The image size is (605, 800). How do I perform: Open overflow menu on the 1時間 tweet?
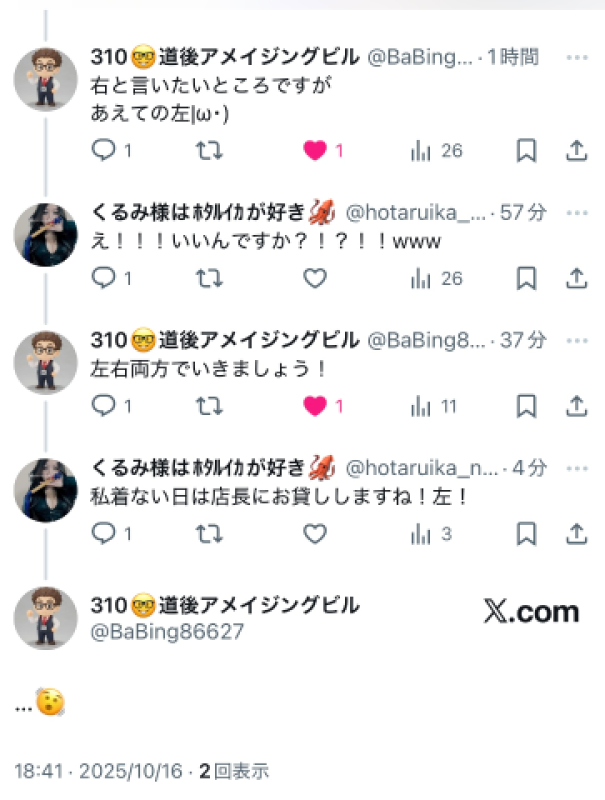coord(577,57)
